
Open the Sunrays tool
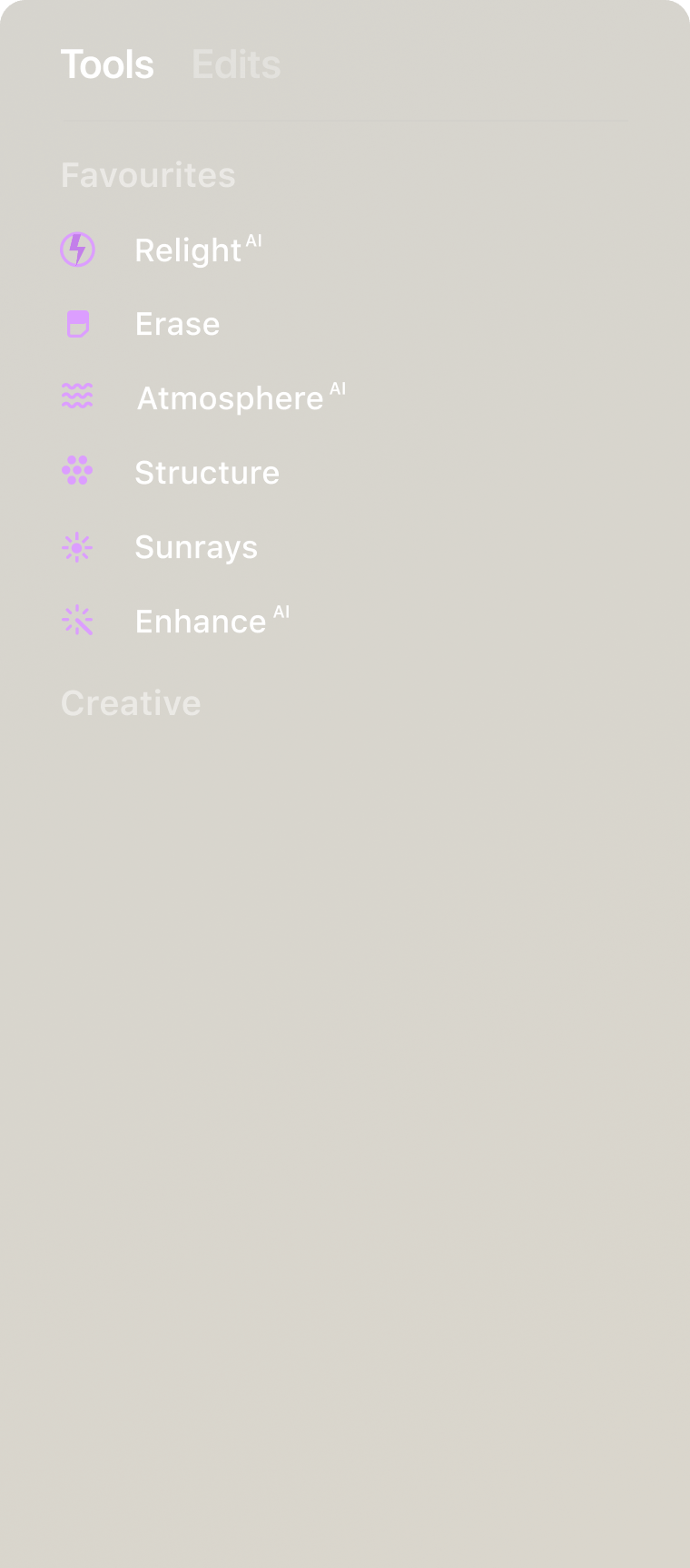[196, 548]
